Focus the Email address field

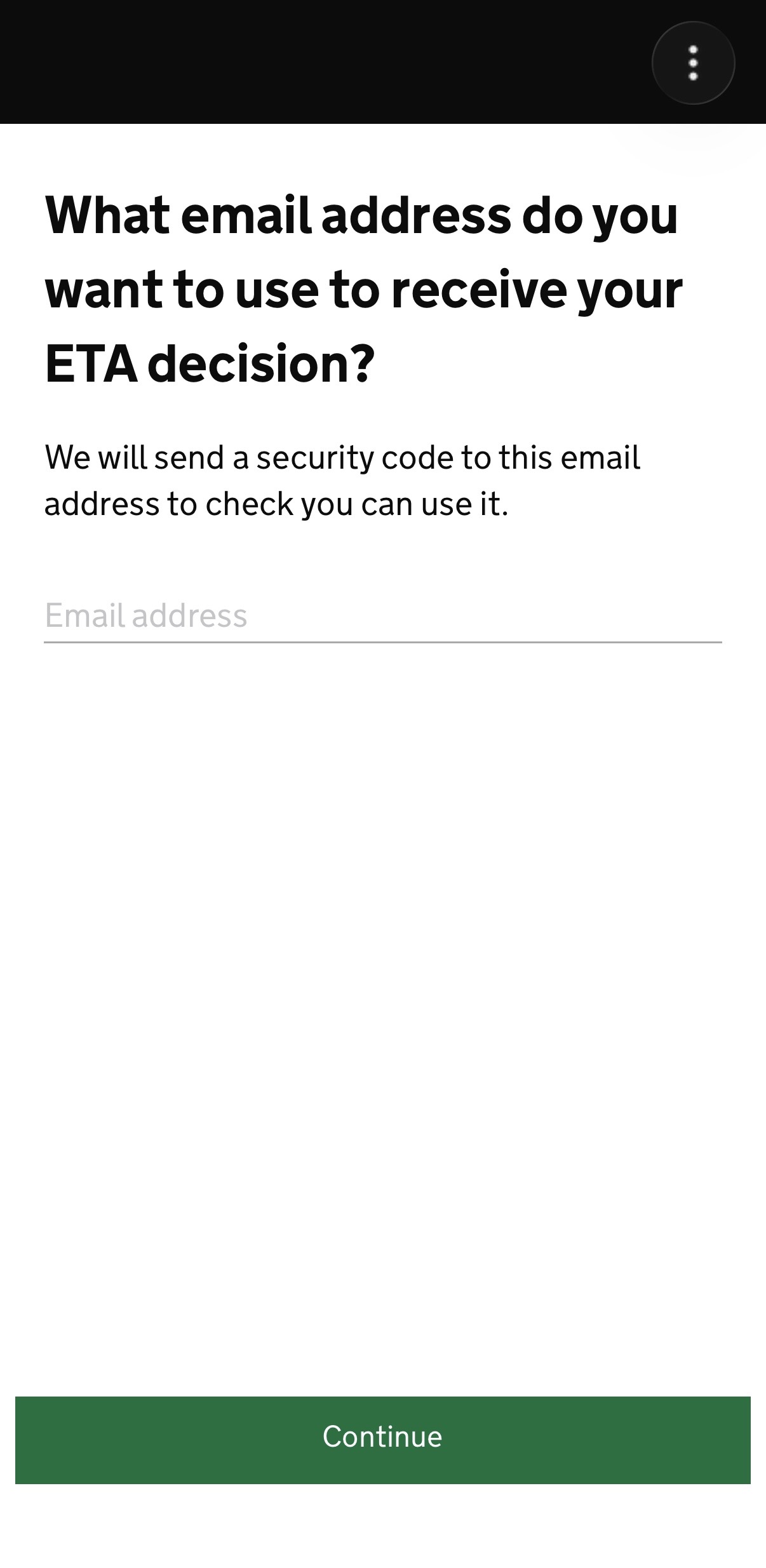(x=382, y=615)
